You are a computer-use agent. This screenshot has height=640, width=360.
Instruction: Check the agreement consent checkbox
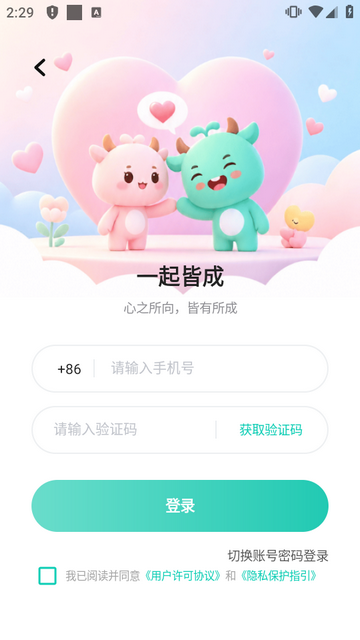(x=47, y=576)
